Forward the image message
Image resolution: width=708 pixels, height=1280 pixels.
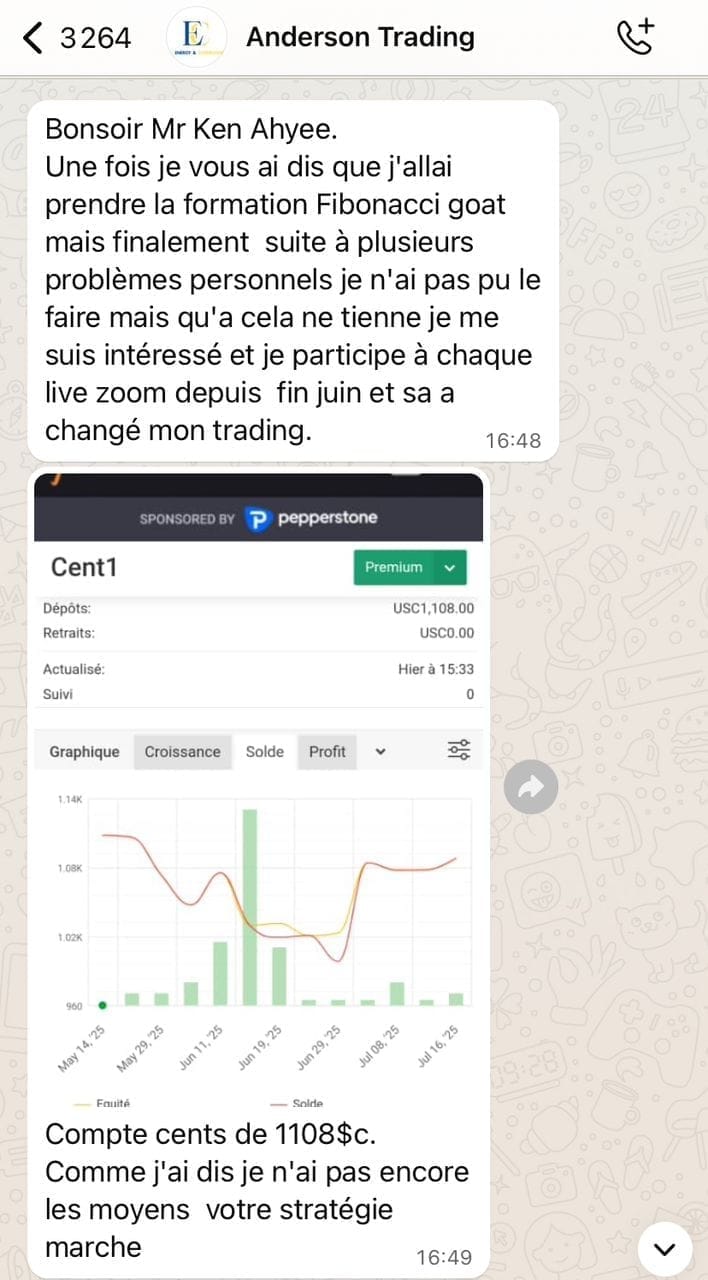pos(532,788)
